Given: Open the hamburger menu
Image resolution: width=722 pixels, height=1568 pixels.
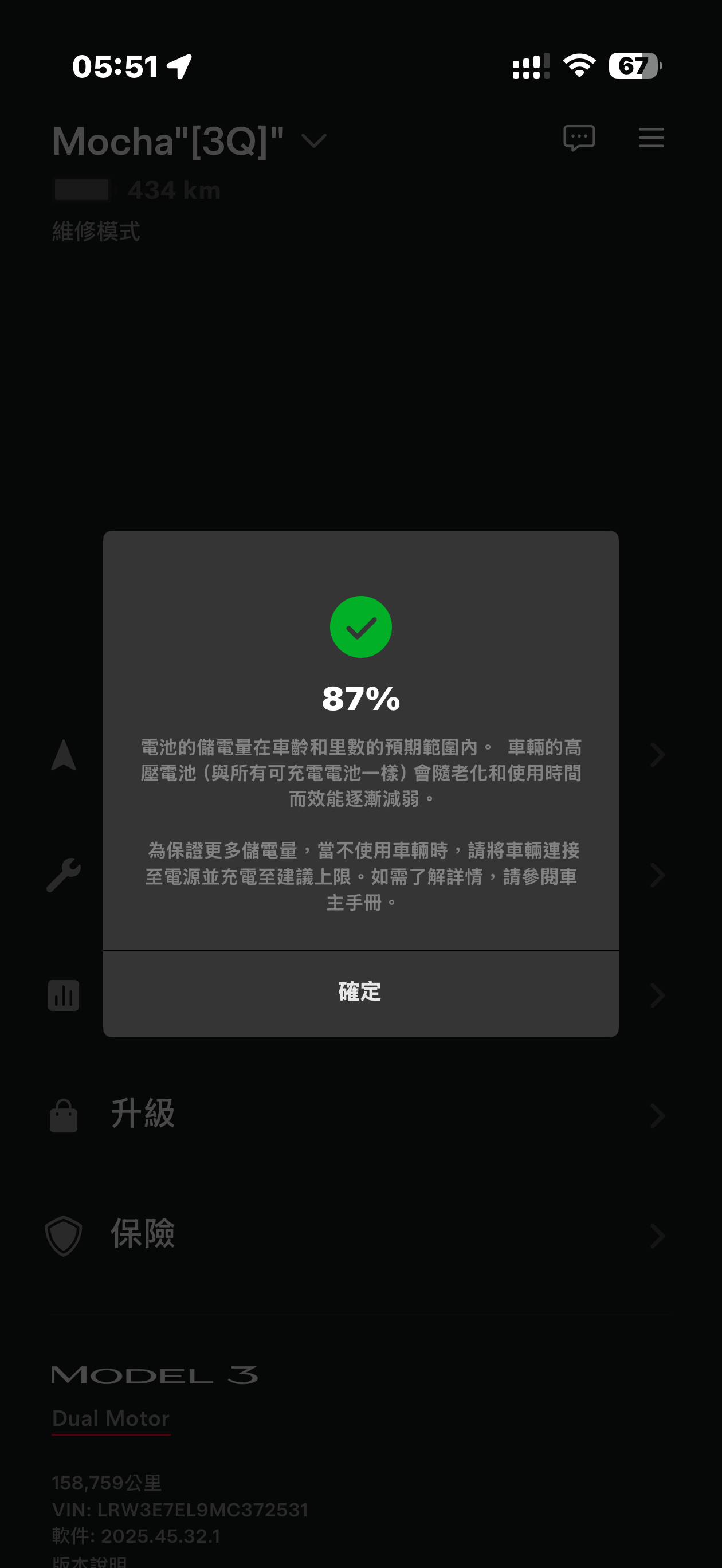Looking at the screenshot, I should [x=650, y=138].
